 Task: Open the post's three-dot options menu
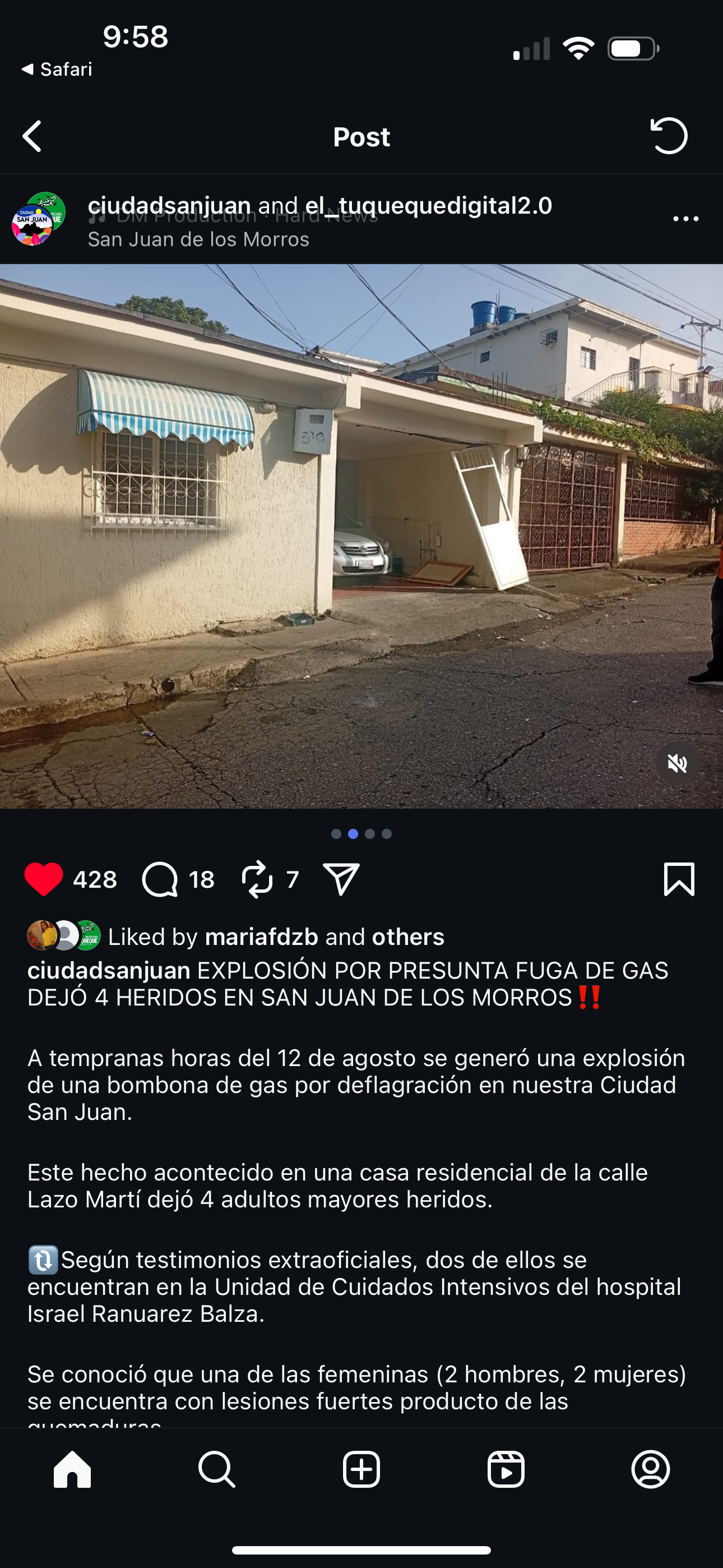click(686, 219)
